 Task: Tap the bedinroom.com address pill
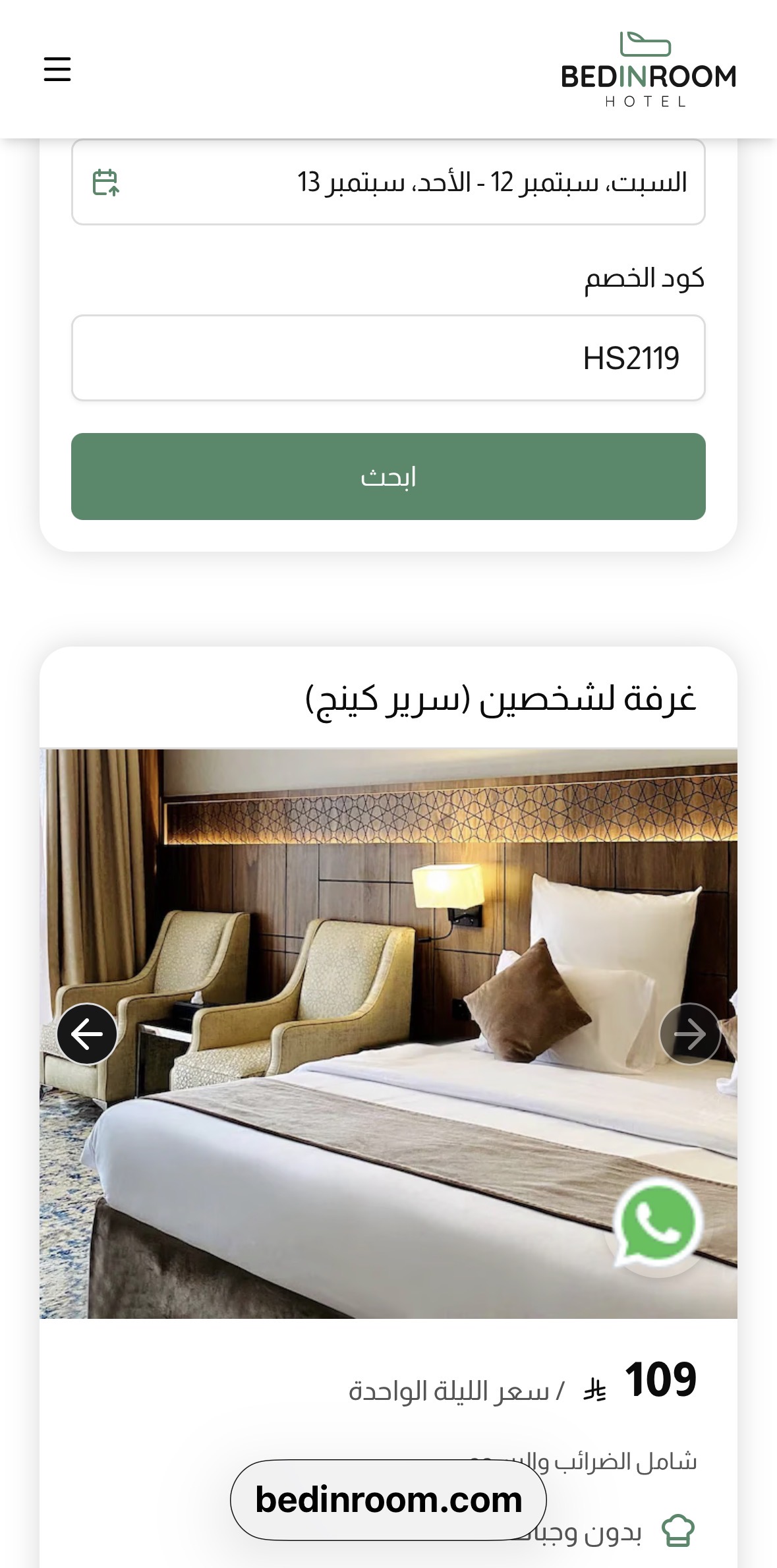click(x=388, y=1499)
